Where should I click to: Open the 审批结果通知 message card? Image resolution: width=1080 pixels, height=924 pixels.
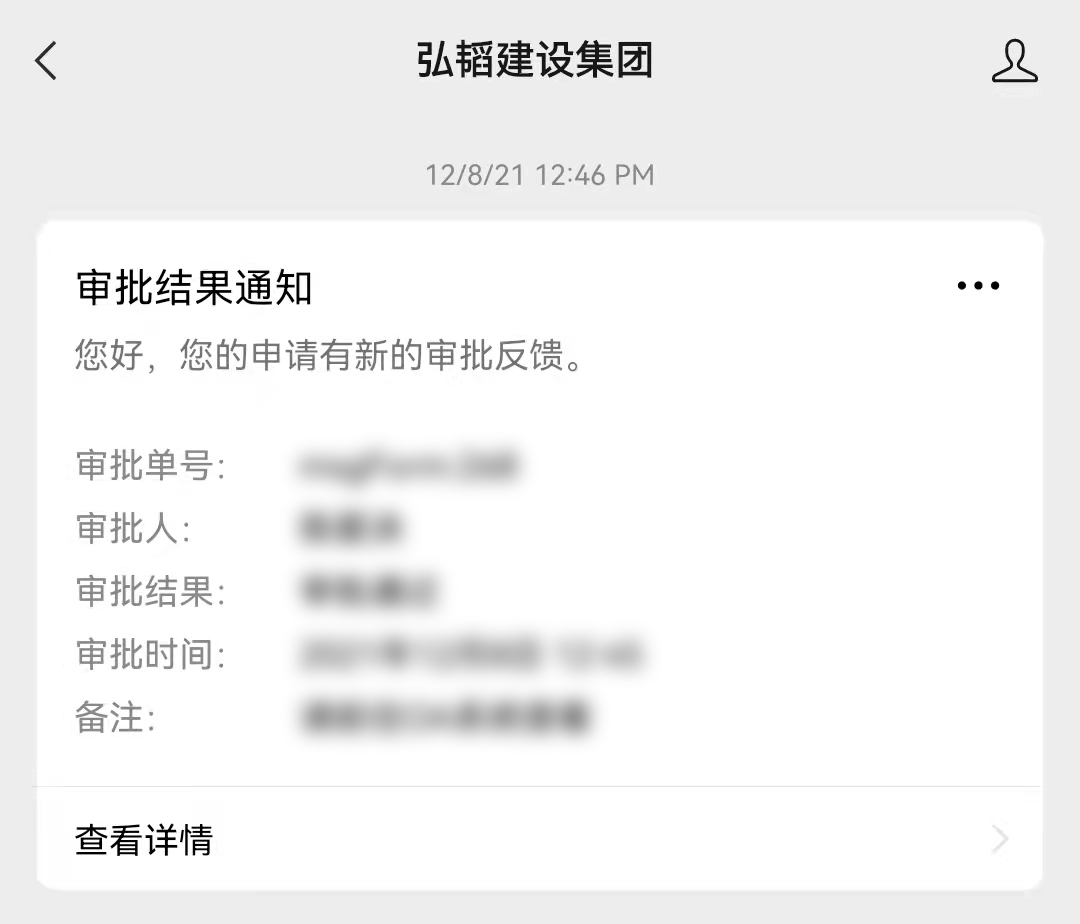[540, 500]
